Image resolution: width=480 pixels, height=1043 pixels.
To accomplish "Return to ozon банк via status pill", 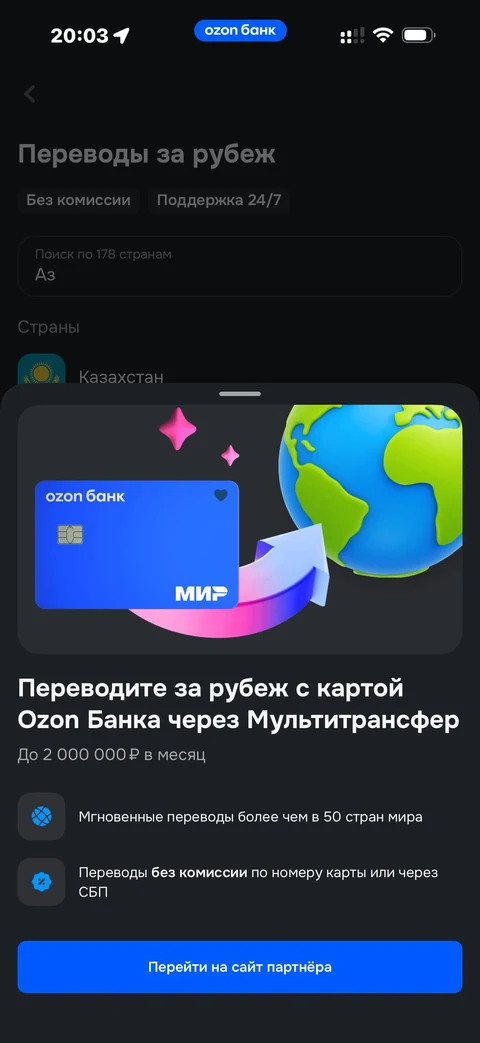I will 240,31.
